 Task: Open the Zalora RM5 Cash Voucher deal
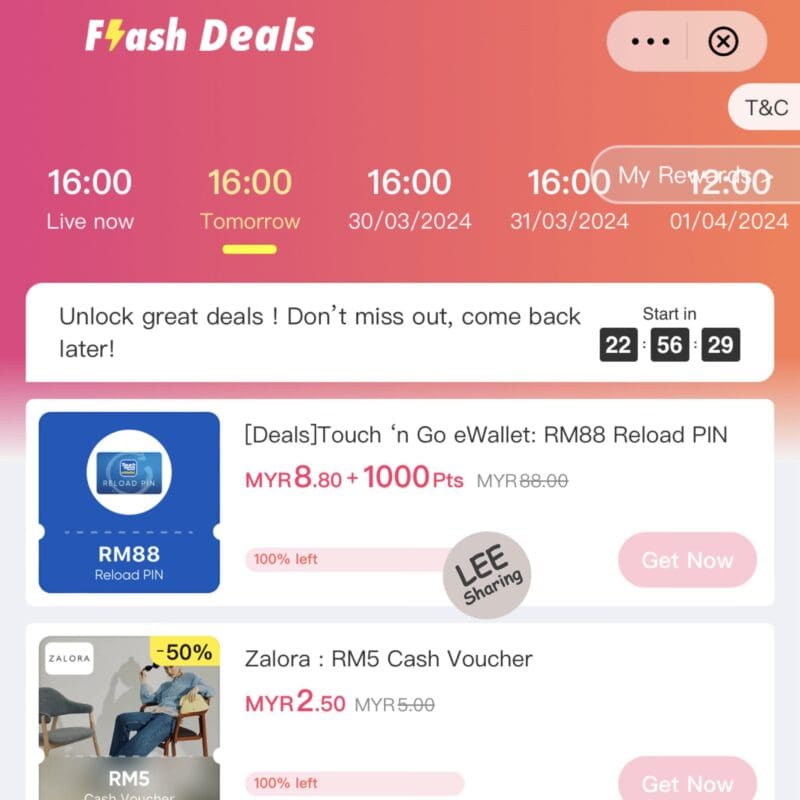coord(389,659)
